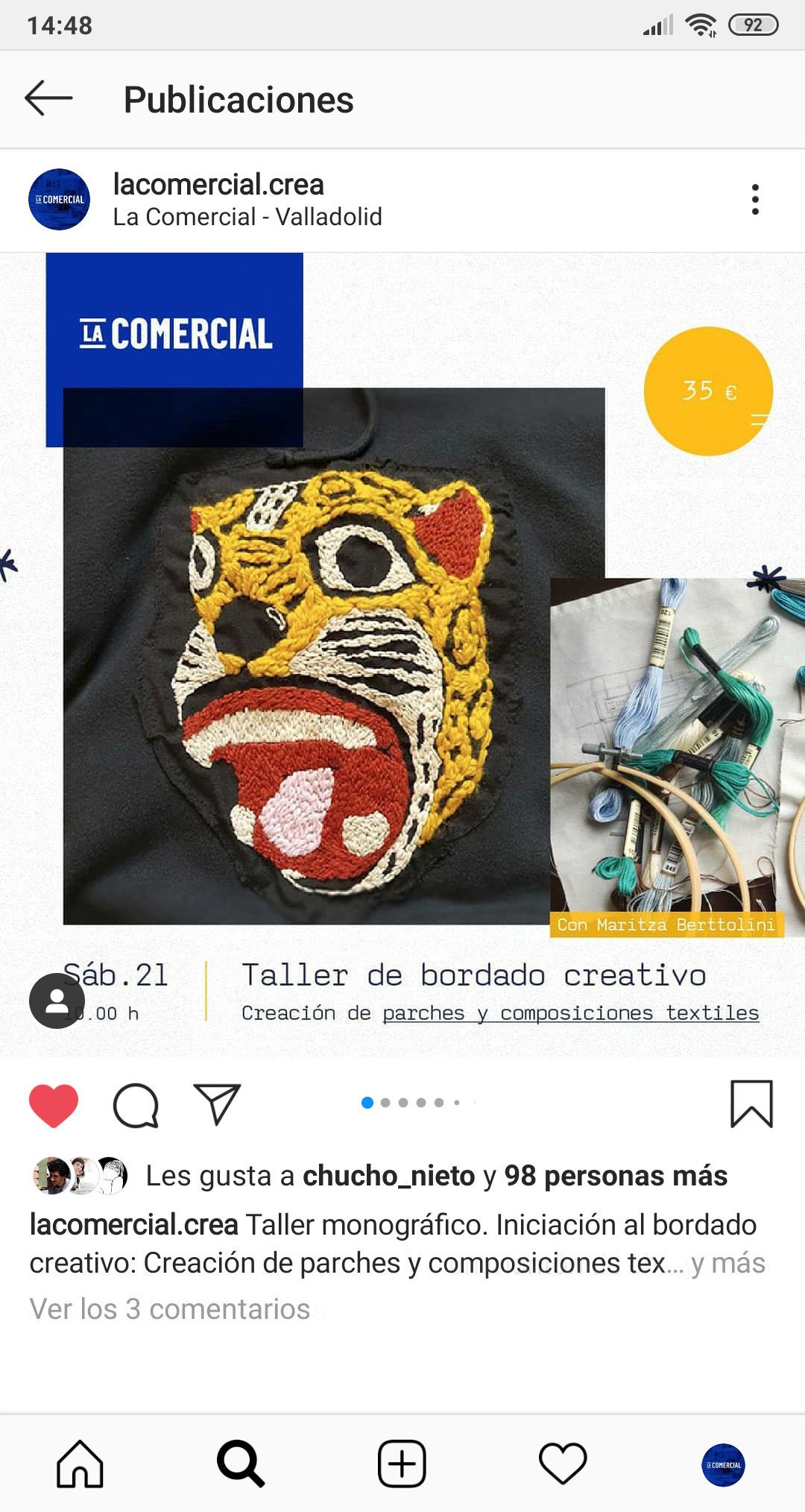The height and width of the screenshot is (1512, 805).
Task: Create a new post with plus tab
Action: click(402, 1464)
